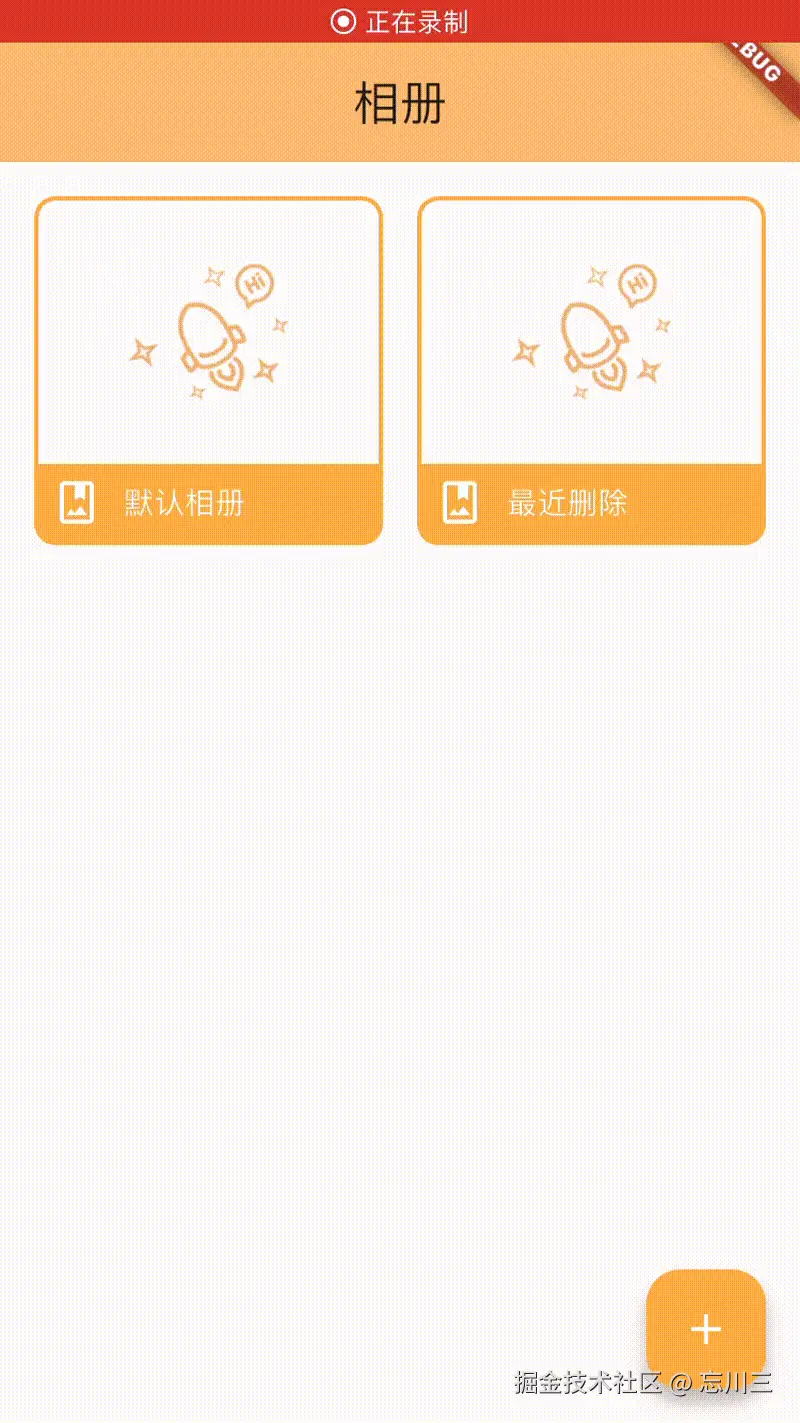This screenshot has height=1423, width=800.
Task: Open the 默认相册 album card
Action: tap(208, 371)
